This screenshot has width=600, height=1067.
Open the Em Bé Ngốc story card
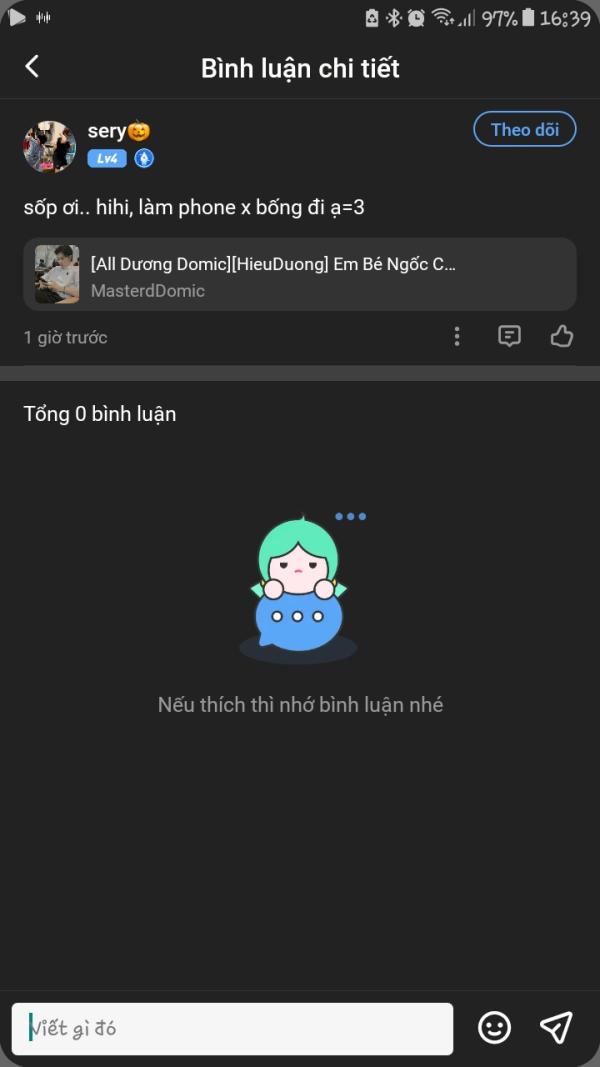pyautogui.click(x=300, y=274)
